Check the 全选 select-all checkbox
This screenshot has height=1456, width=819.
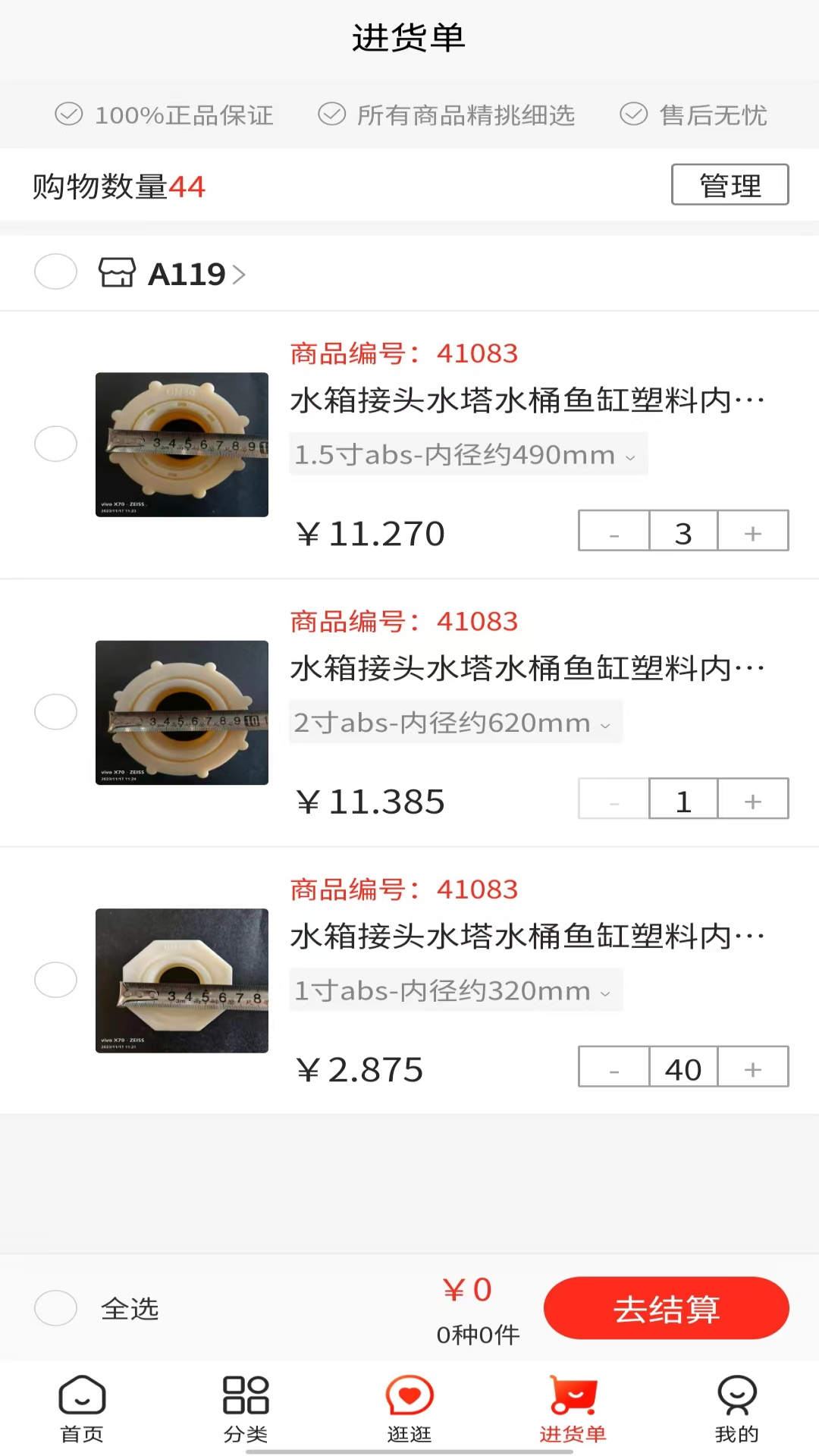pyautogui.click(x=55, y=1308)
